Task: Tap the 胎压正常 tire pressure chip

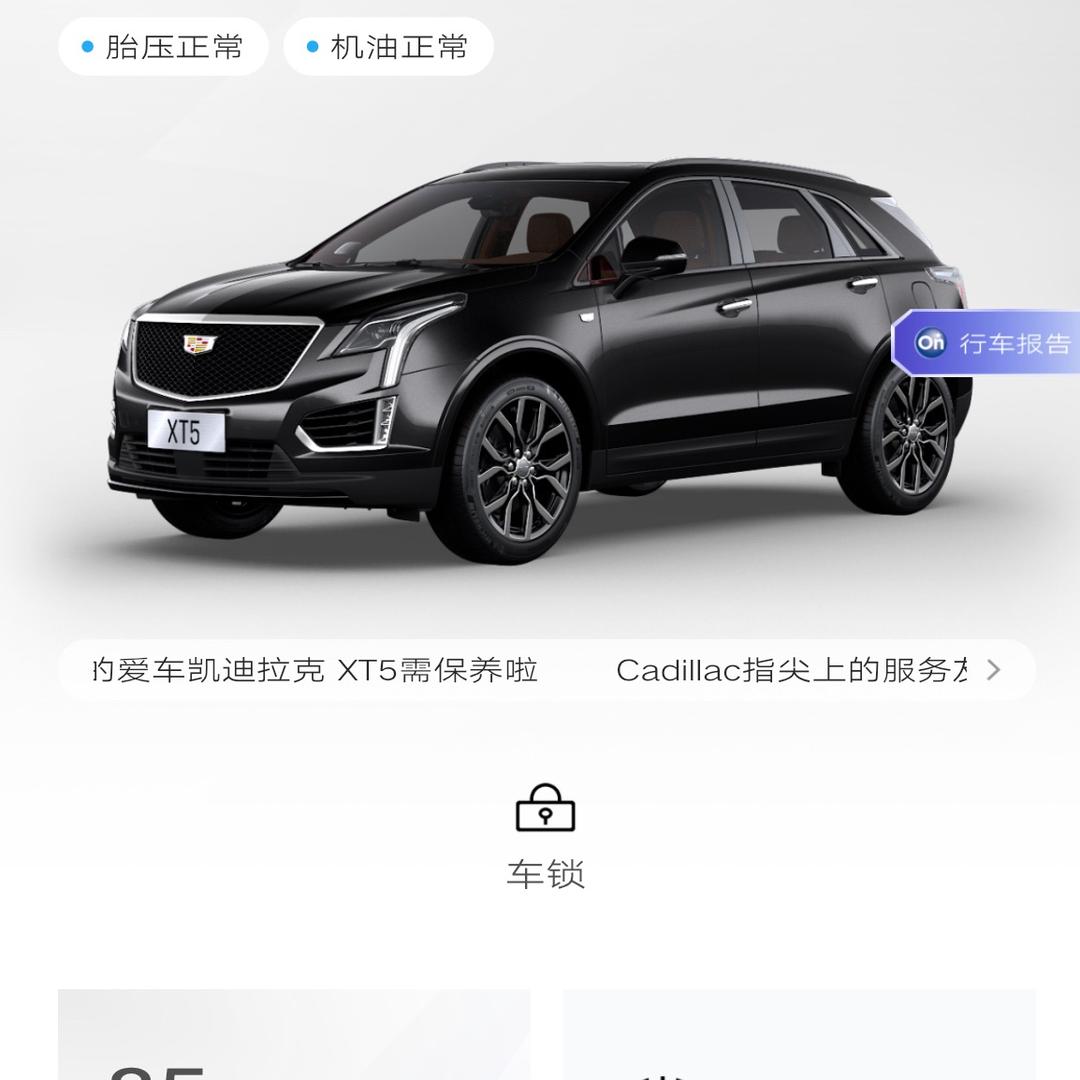Action: (x=163, y=47)
